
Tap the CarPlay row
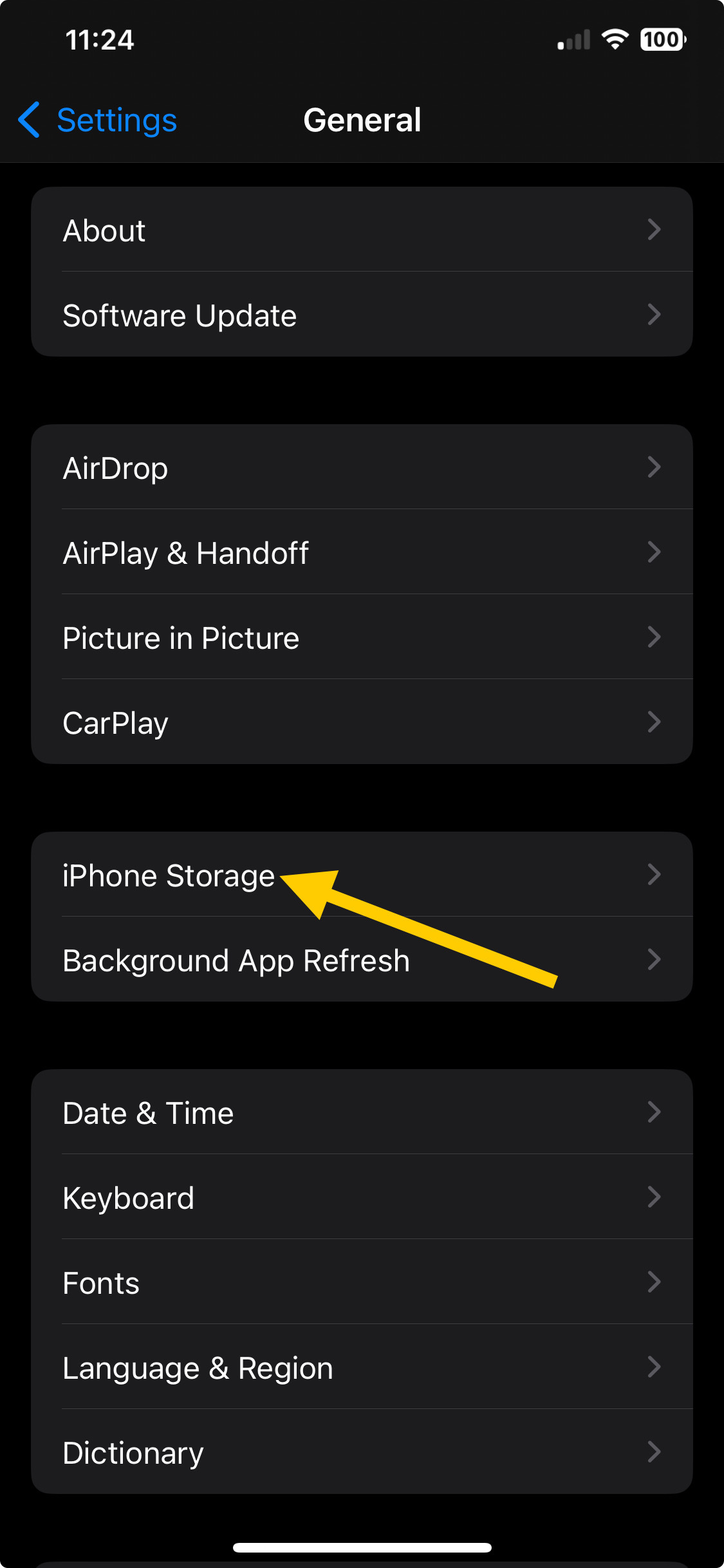362,722
